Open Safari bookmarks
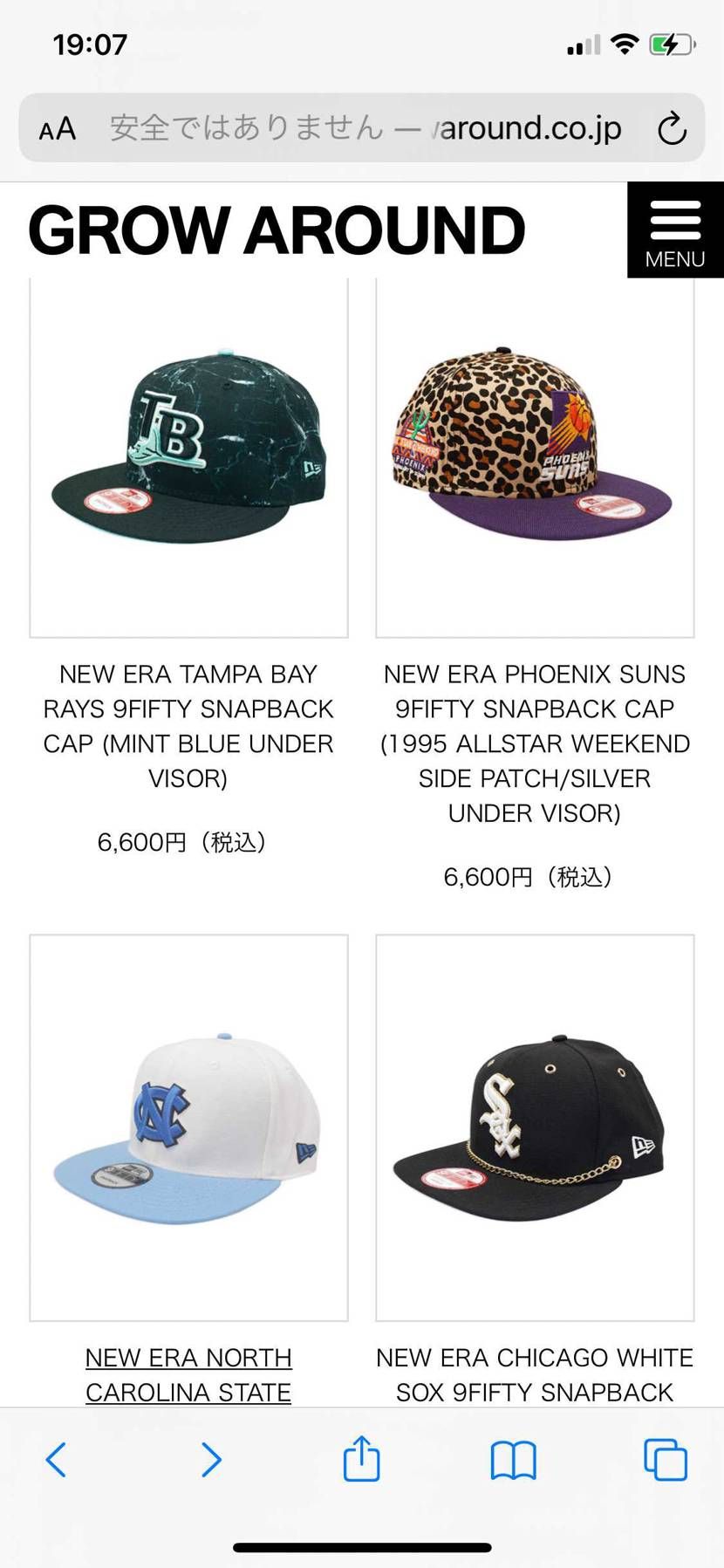 [x=513, y=1459]
